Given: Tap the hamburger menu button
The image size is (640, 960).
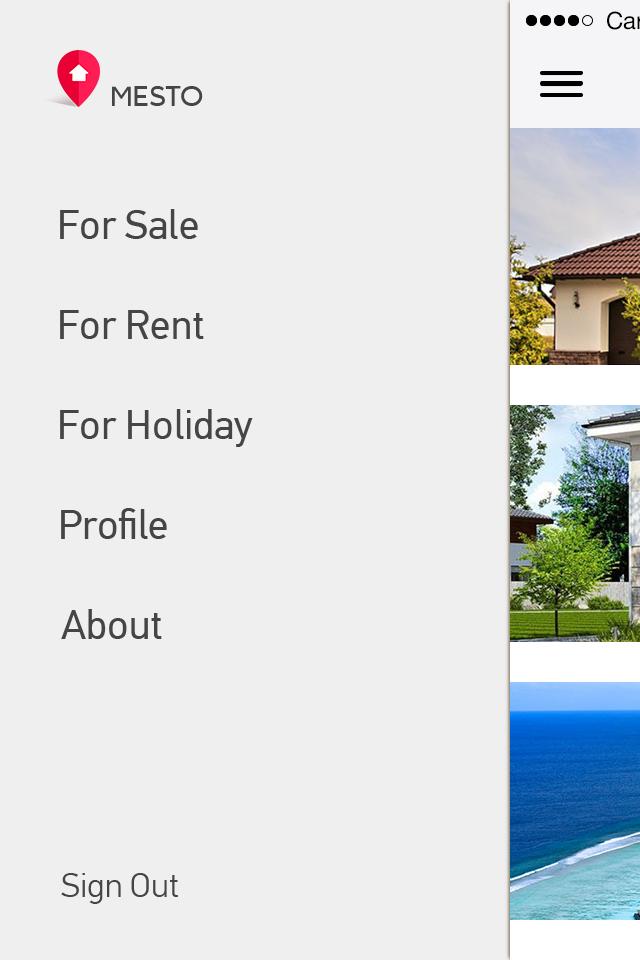Looking at the screenshot, I should coord(561,84).
